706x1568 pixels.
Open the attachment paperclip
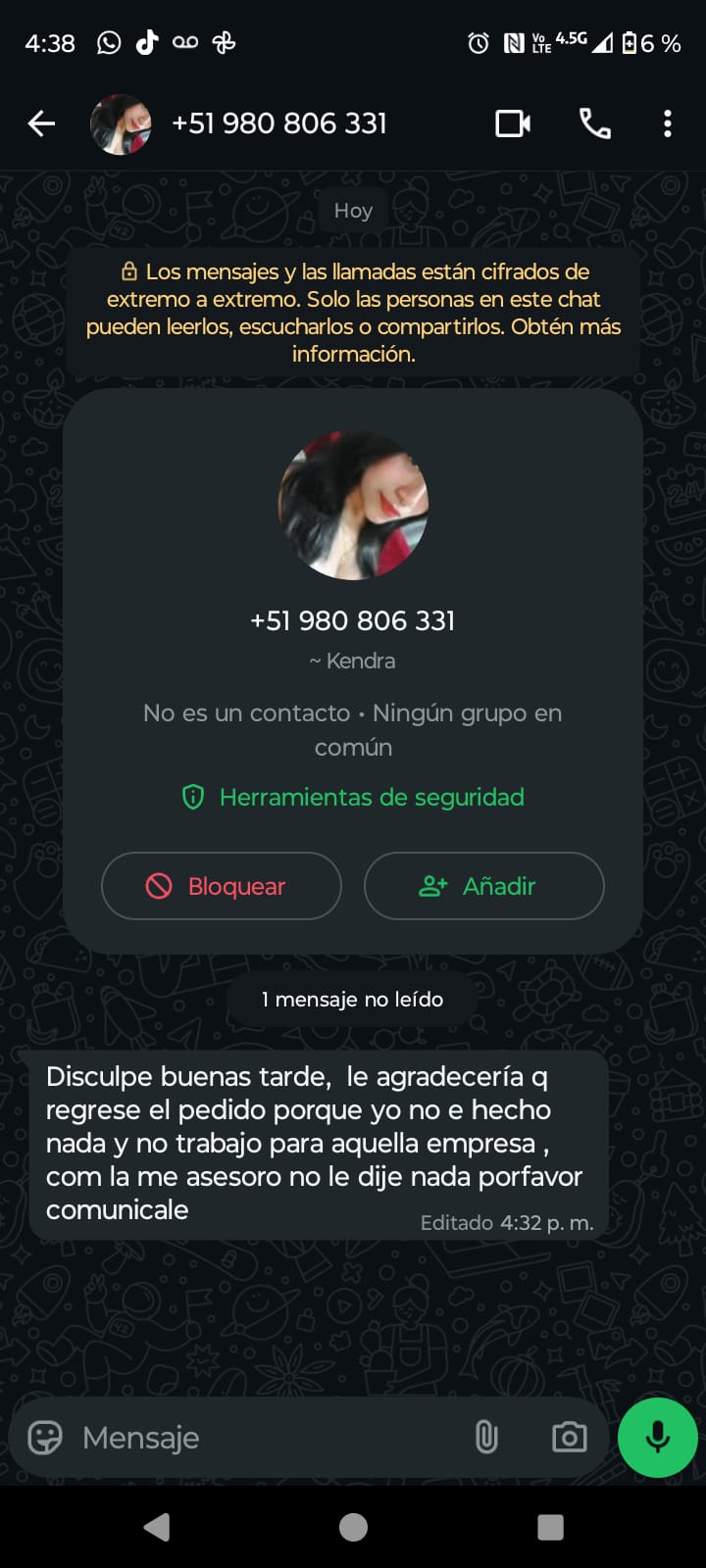[x=486, y=1438]
